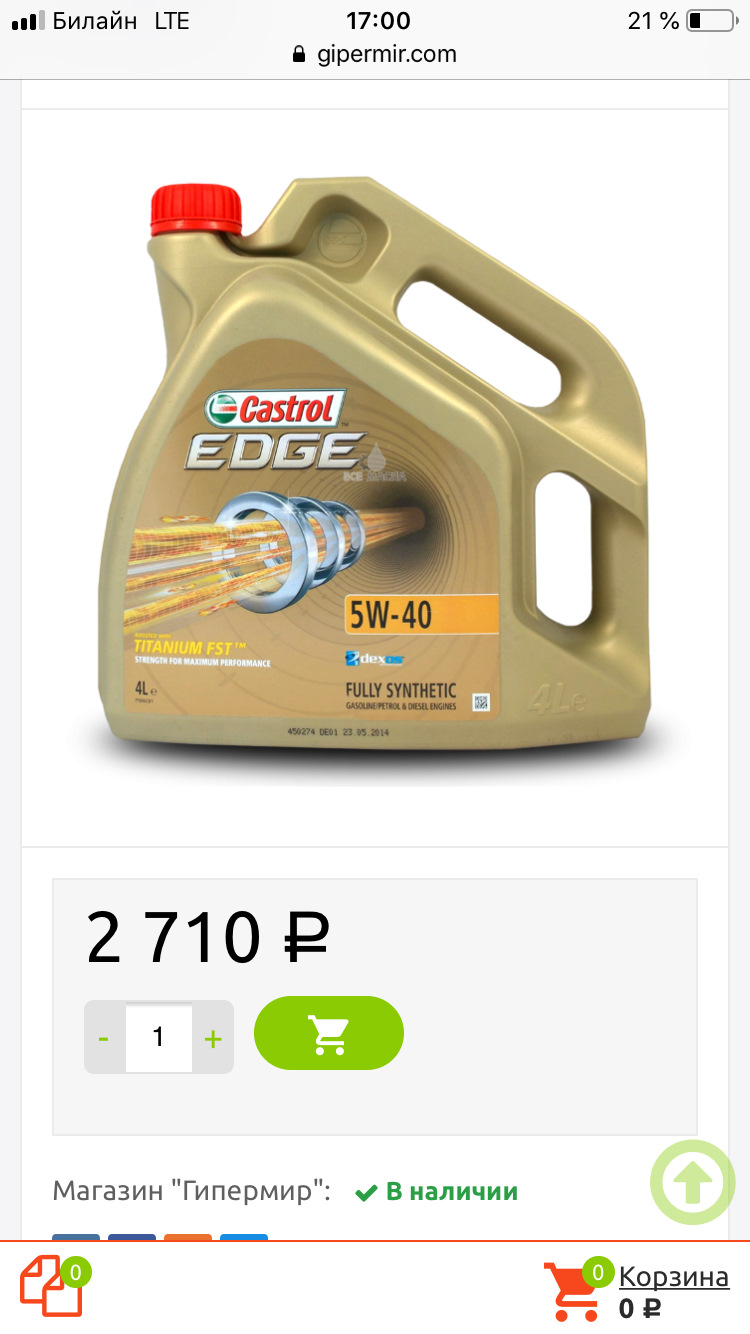Tap the gipermir.com address bar

pos(375,54)
